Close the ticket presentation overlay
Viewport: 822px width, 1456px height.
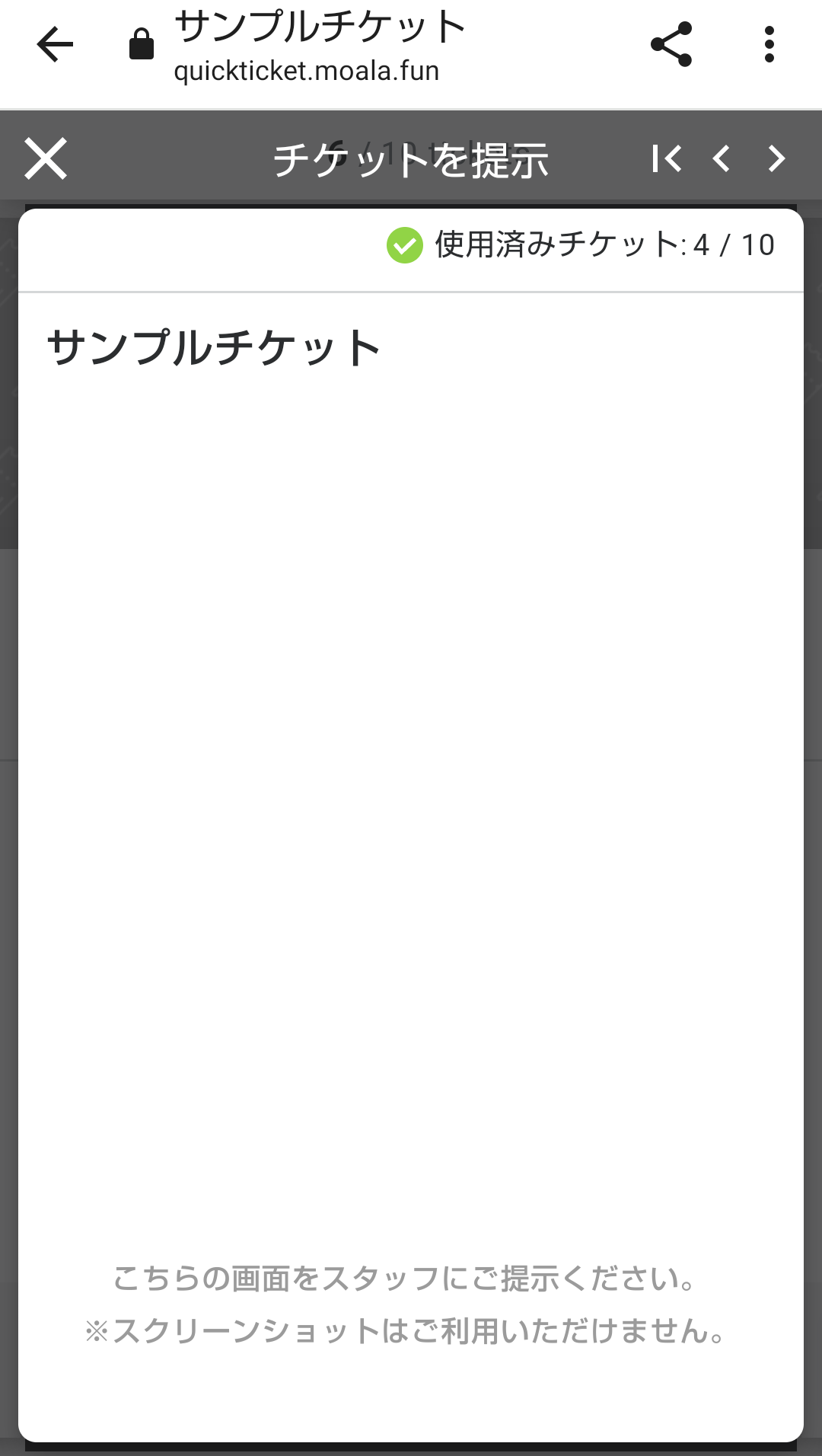tap(46, 158)
